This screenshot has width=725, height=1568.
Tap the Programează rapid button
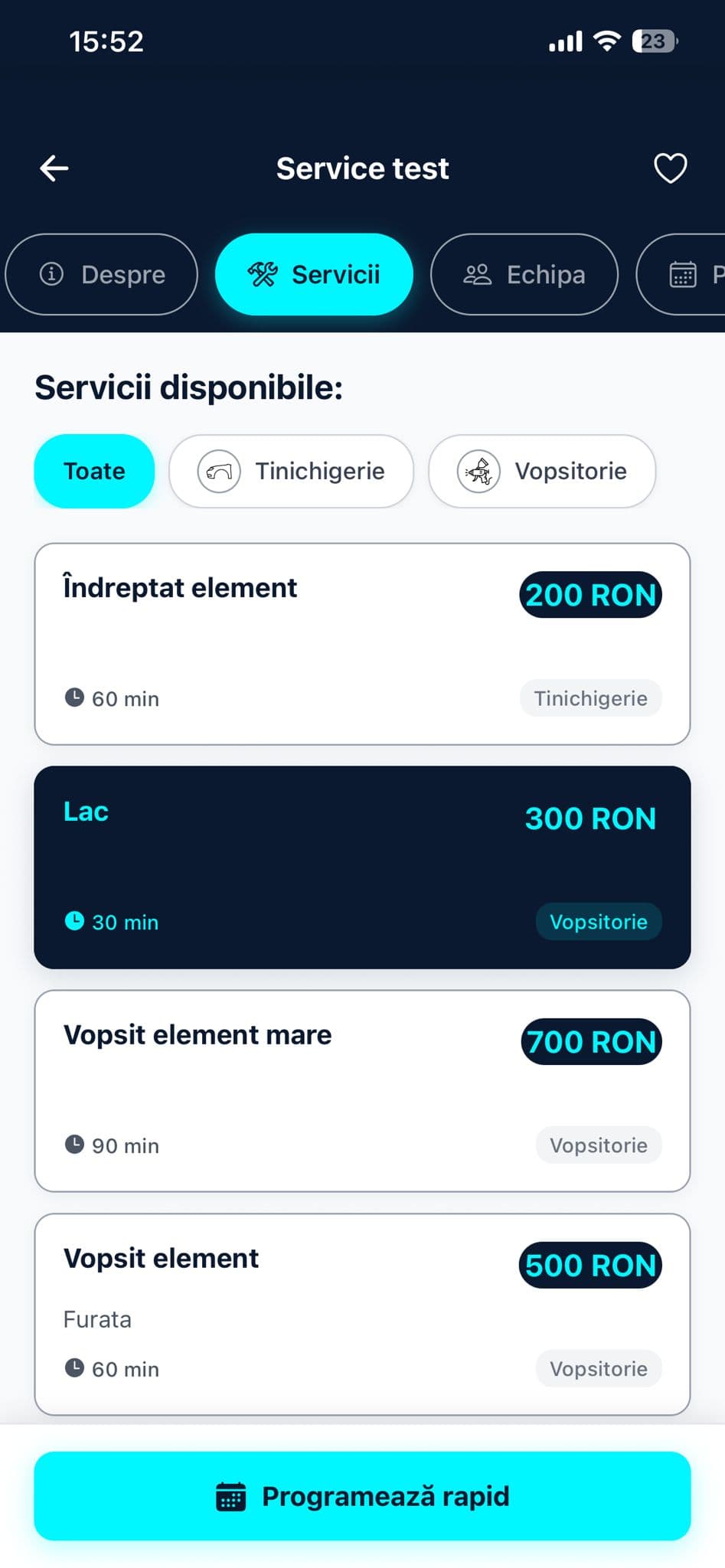pos(362,1495)
